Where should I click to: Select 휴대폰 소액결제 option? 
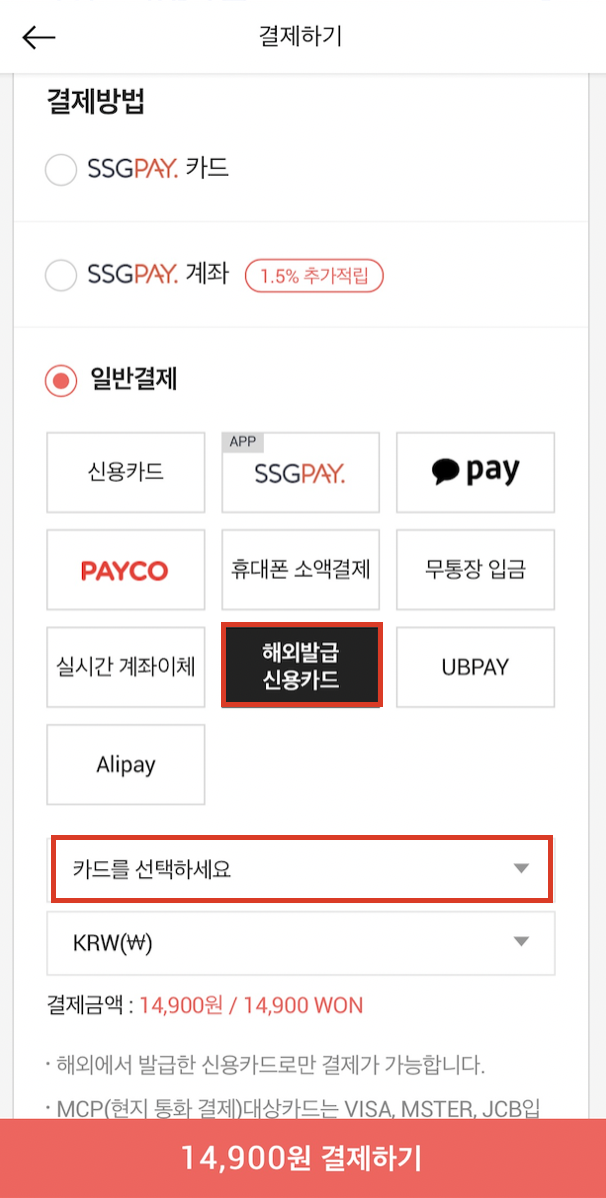tap(300, 570)
